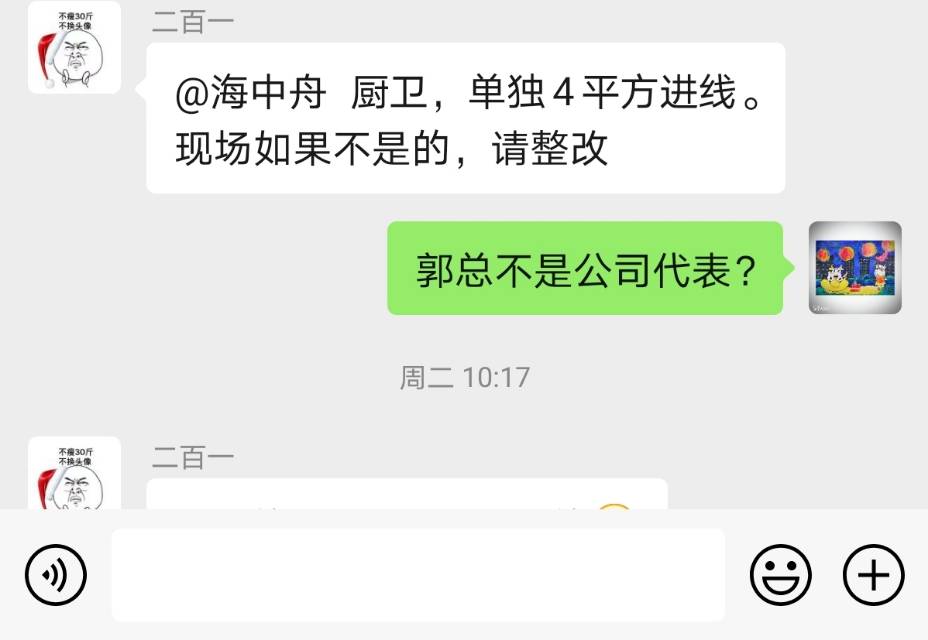This screenshot has width=928, height=640.
Task: Open the plus attachment menu
Action: pos(874,575)
